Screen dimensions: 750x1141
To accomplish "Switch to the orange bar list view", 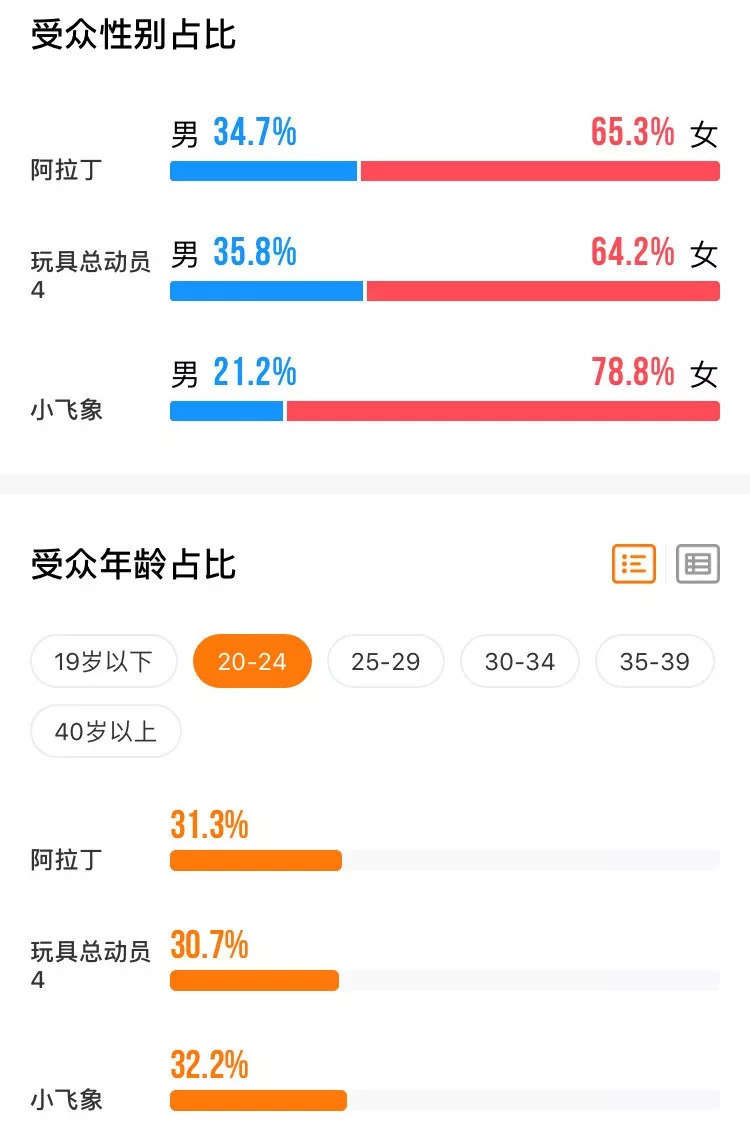I will [x=634, y=564].
